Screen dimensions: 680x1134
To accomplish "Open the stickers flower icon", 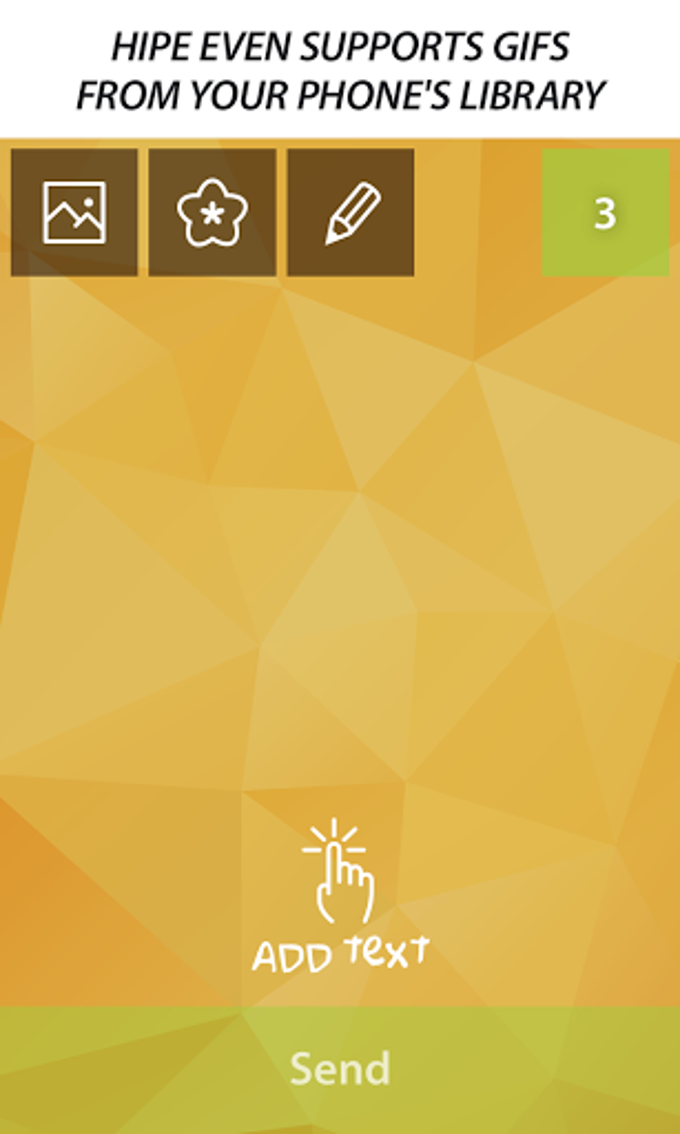I will [212, 212].
